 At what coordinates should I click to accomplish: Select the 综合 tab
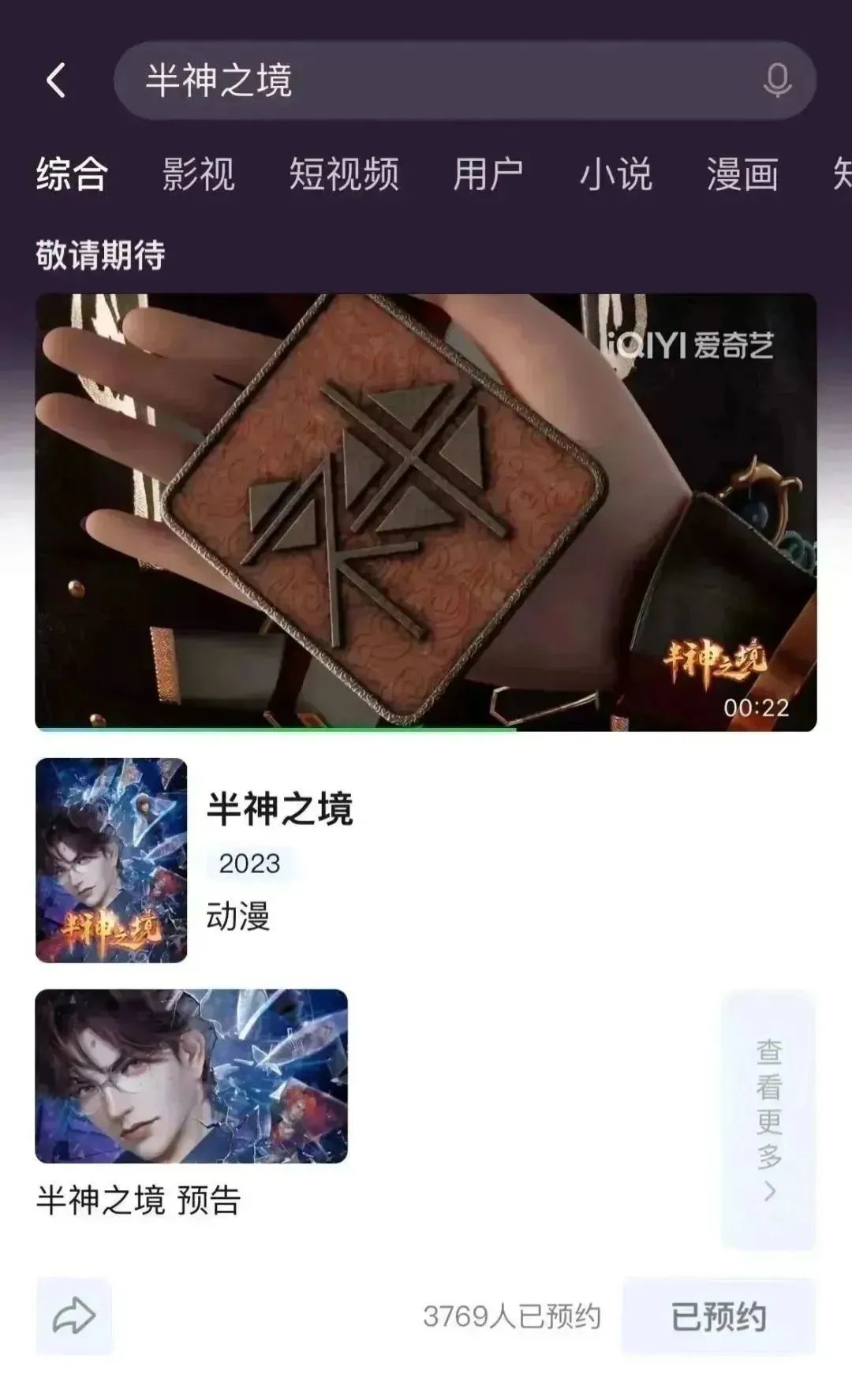pos(72,174)
